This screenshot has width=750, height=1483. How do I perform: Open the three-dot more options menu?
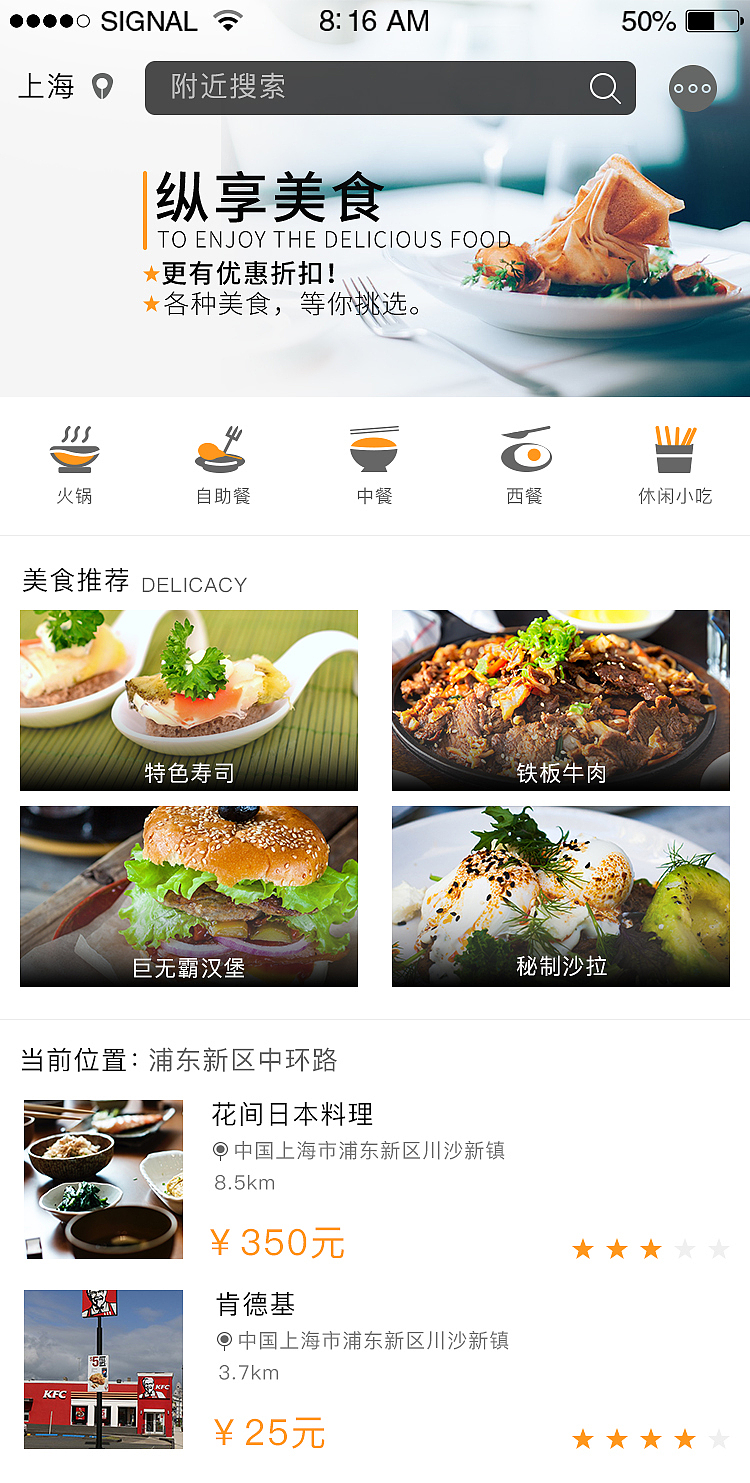[x=692, y=88]
